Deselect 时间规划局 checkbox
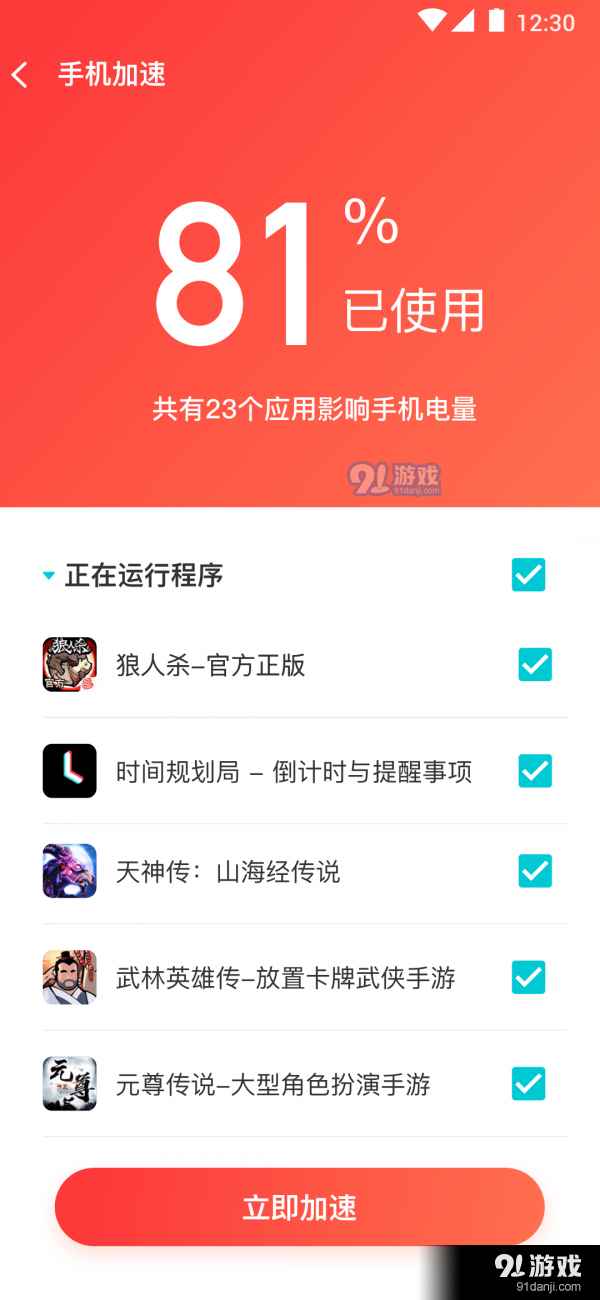Screen dimensions: 600x1300 coord(535,771)
